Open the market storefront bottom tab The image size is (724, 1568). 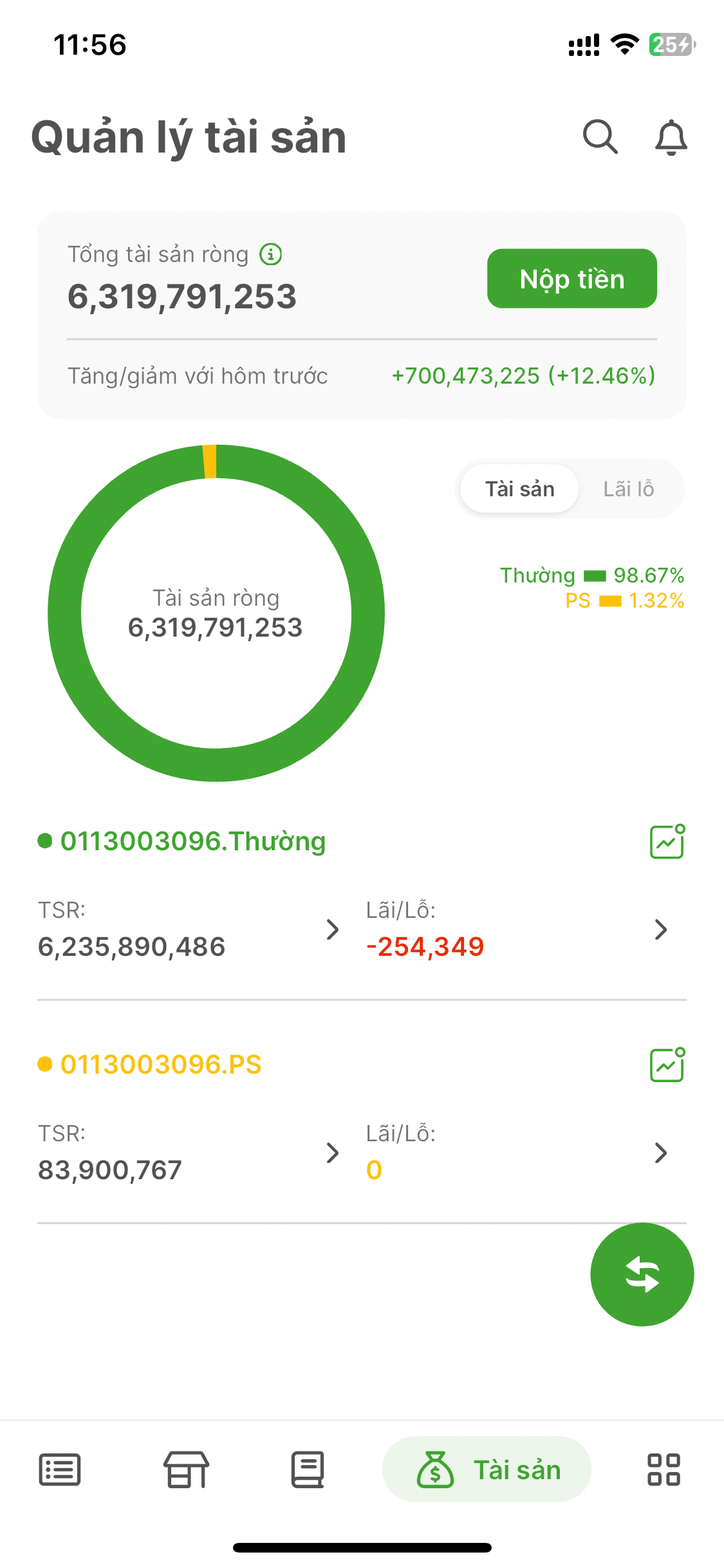tap(186, 1470)
